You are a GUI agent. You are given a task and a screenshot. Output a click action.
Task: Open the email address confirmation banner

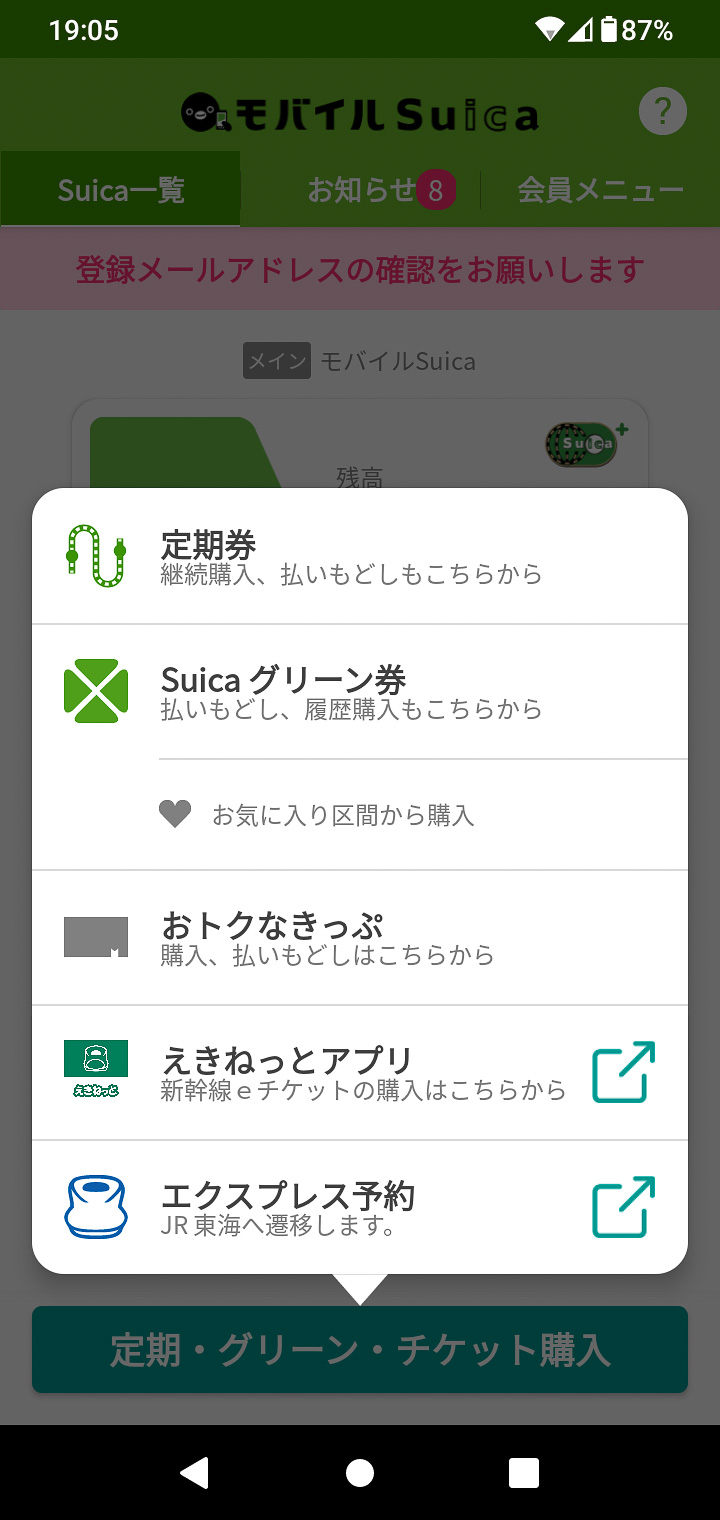tap(360, 269)
